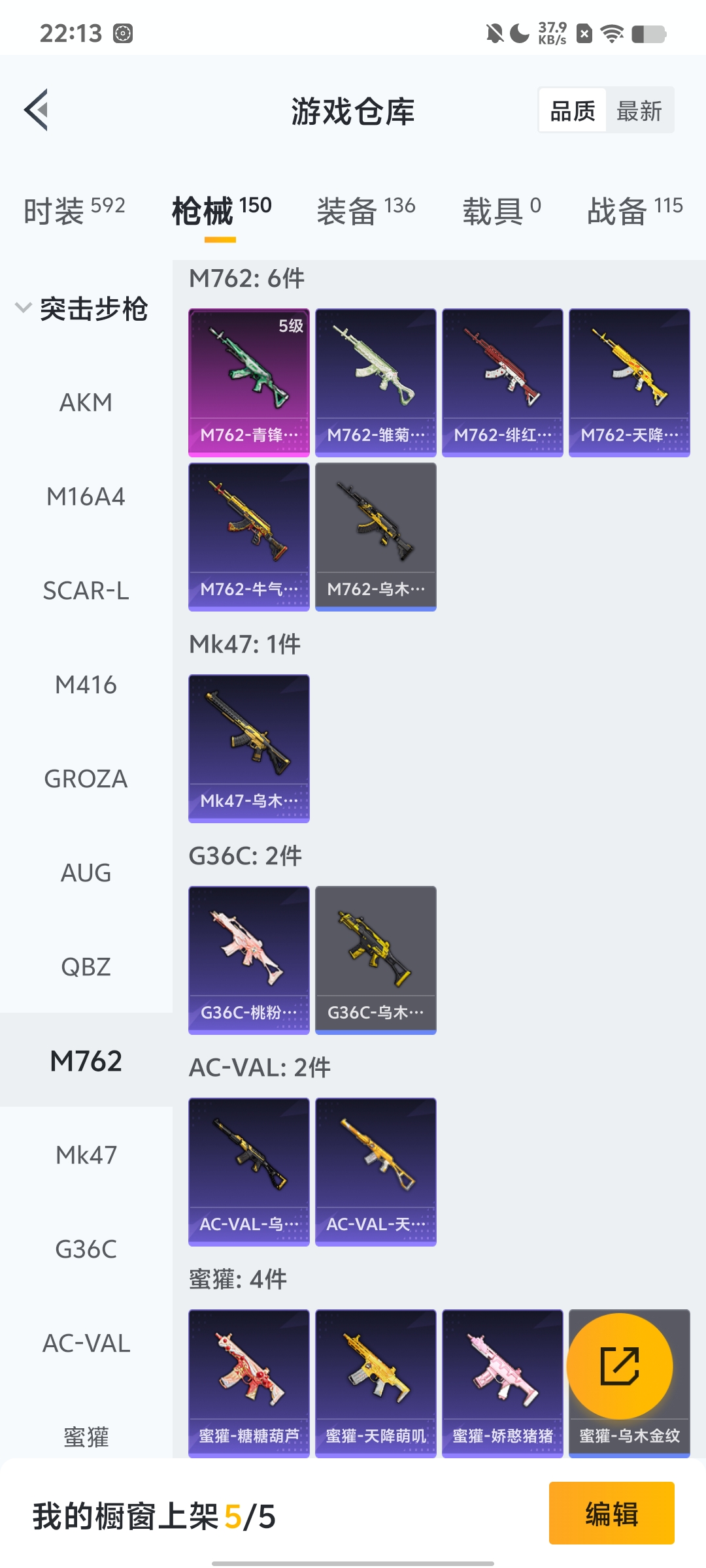
Task: Jump to AKM in the sidebar
Action: coord(86,402)
